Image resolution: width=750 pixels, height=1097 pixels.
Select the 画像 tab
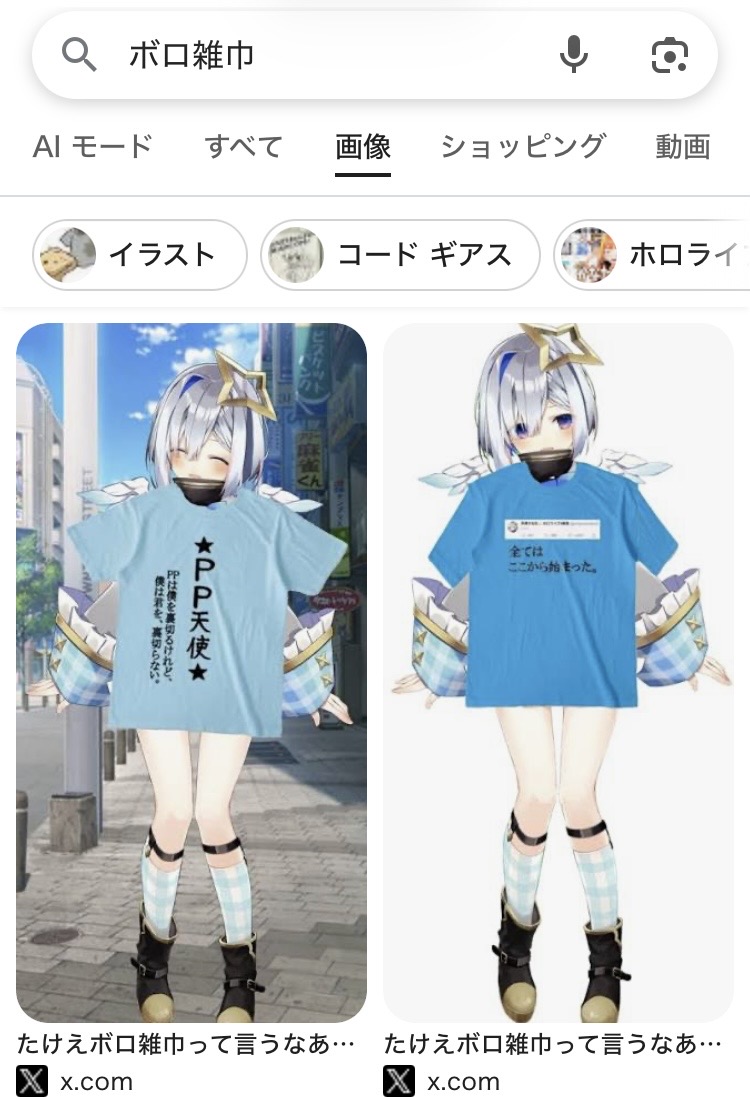click(x=363, y=147)
